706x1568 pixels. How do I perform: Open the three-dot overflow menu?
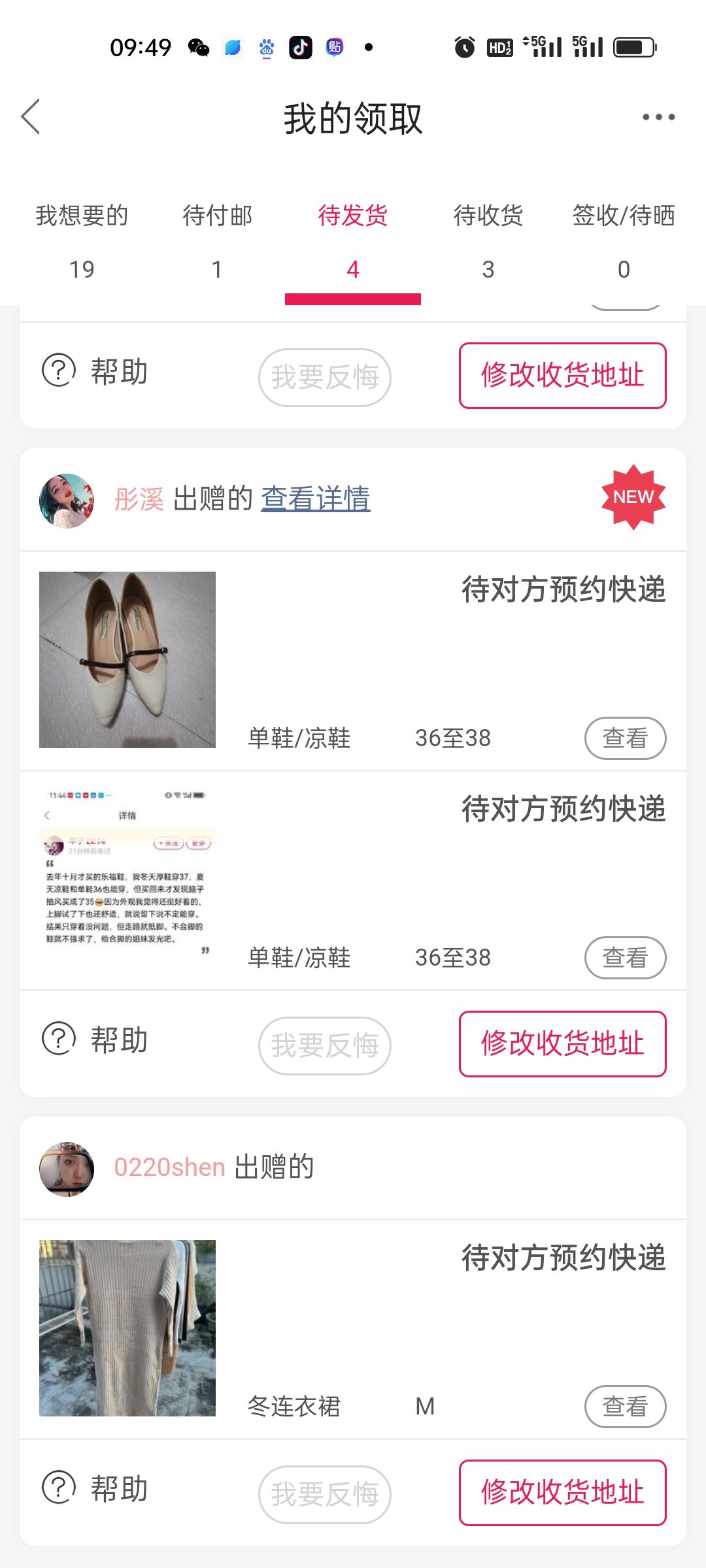tap(658, 117)
